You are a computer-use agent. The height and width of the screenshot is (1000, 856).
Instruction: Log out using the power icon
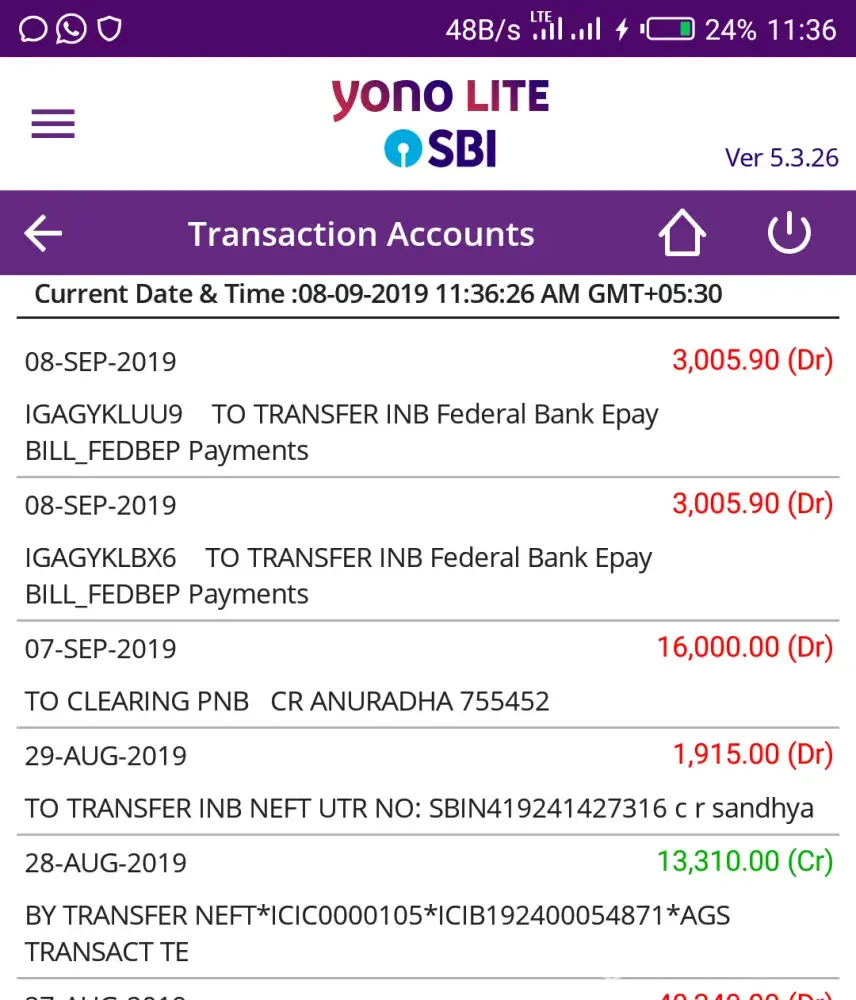[788, 234]
